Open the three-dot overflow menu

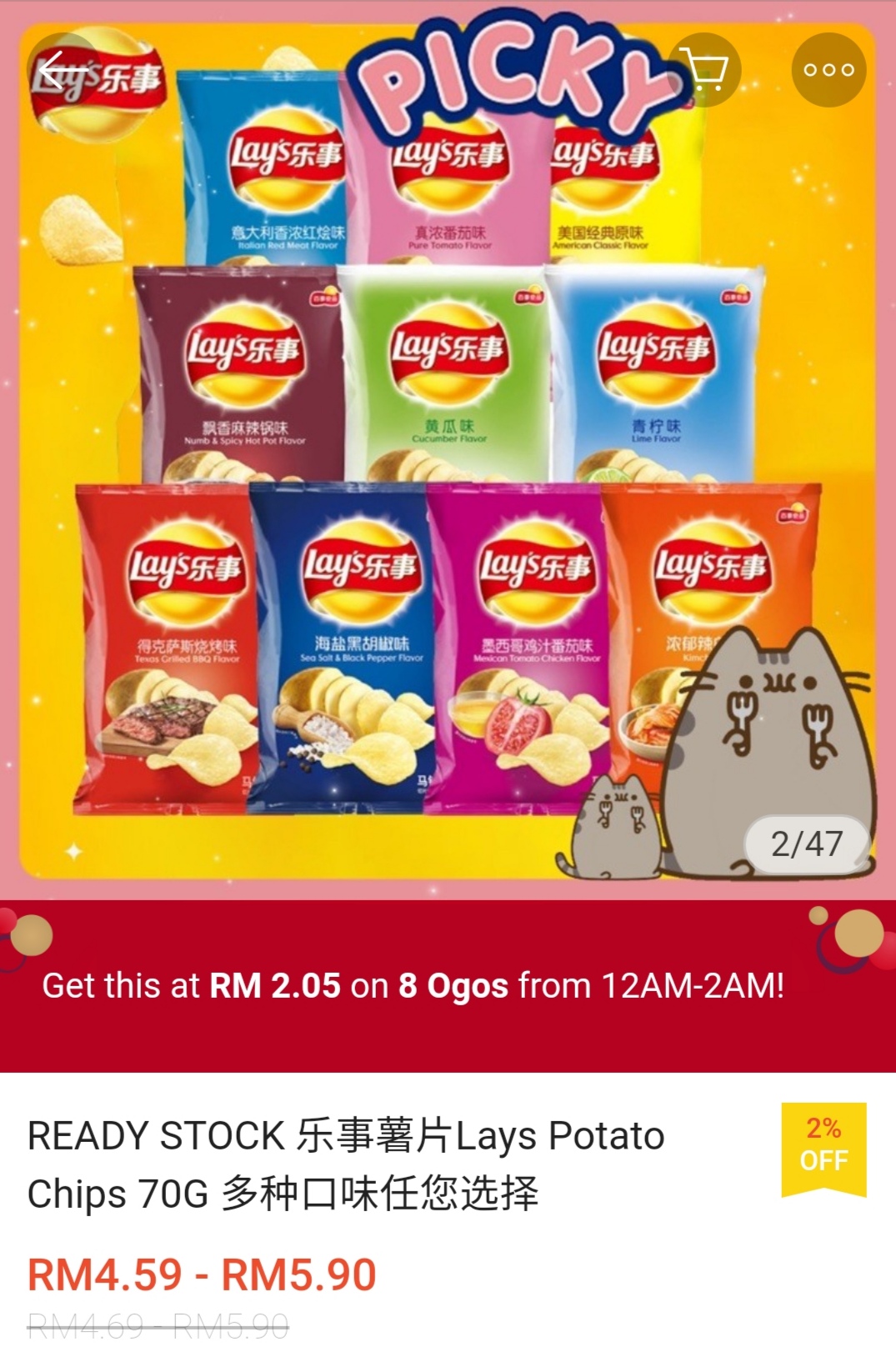[828, 70]
